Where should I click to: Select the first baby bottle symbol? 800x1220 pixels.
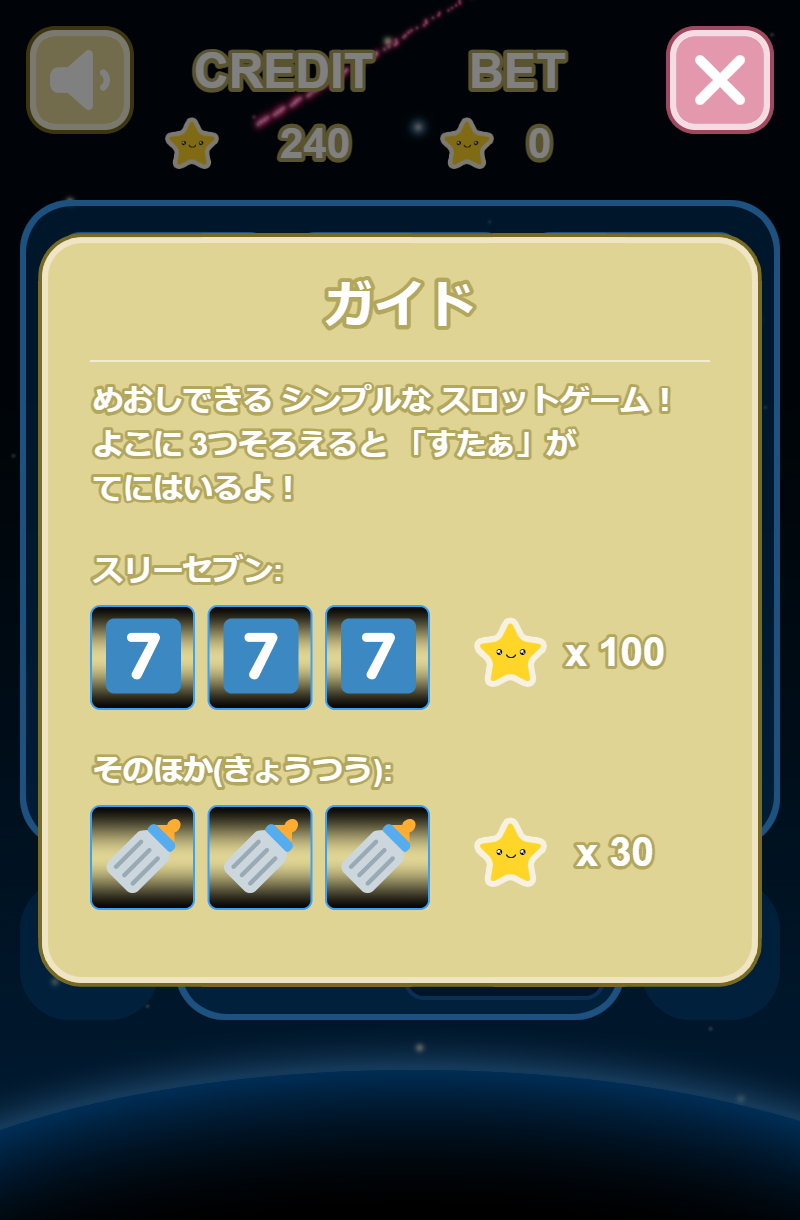click(x=141, y=857)
